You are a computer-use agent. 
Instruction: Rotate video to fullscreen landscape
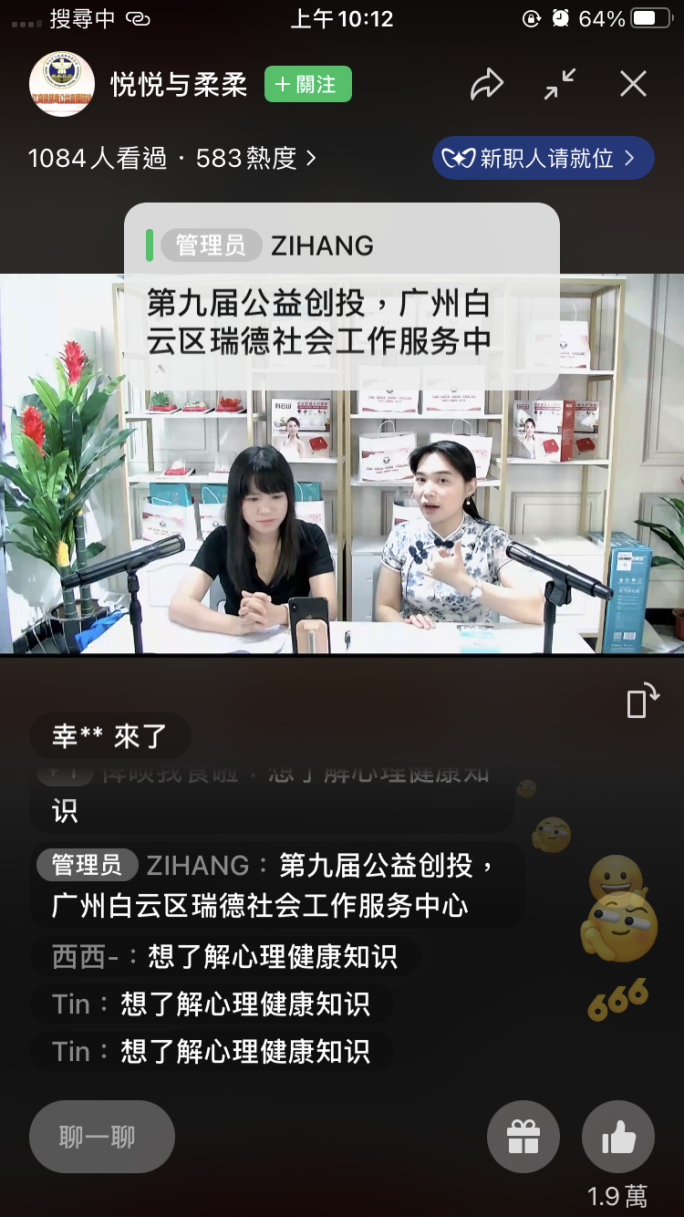tap(642, 700)
